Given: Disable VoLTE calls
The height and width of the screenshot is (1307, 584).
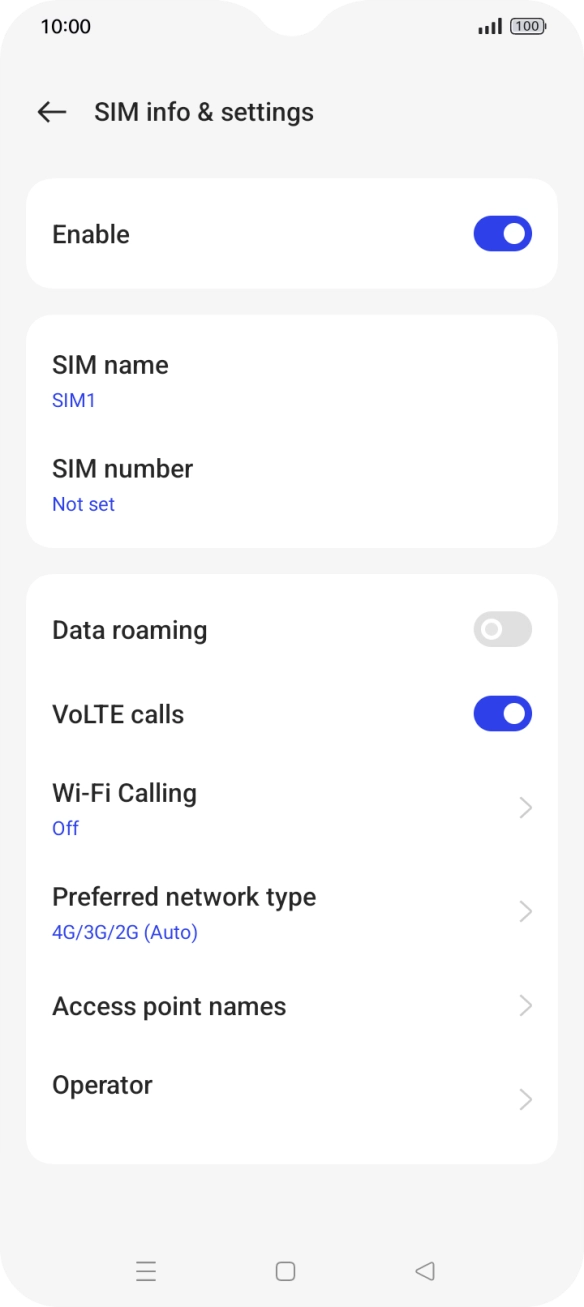Looking at the screenshot, I should [x=502, y=714].
